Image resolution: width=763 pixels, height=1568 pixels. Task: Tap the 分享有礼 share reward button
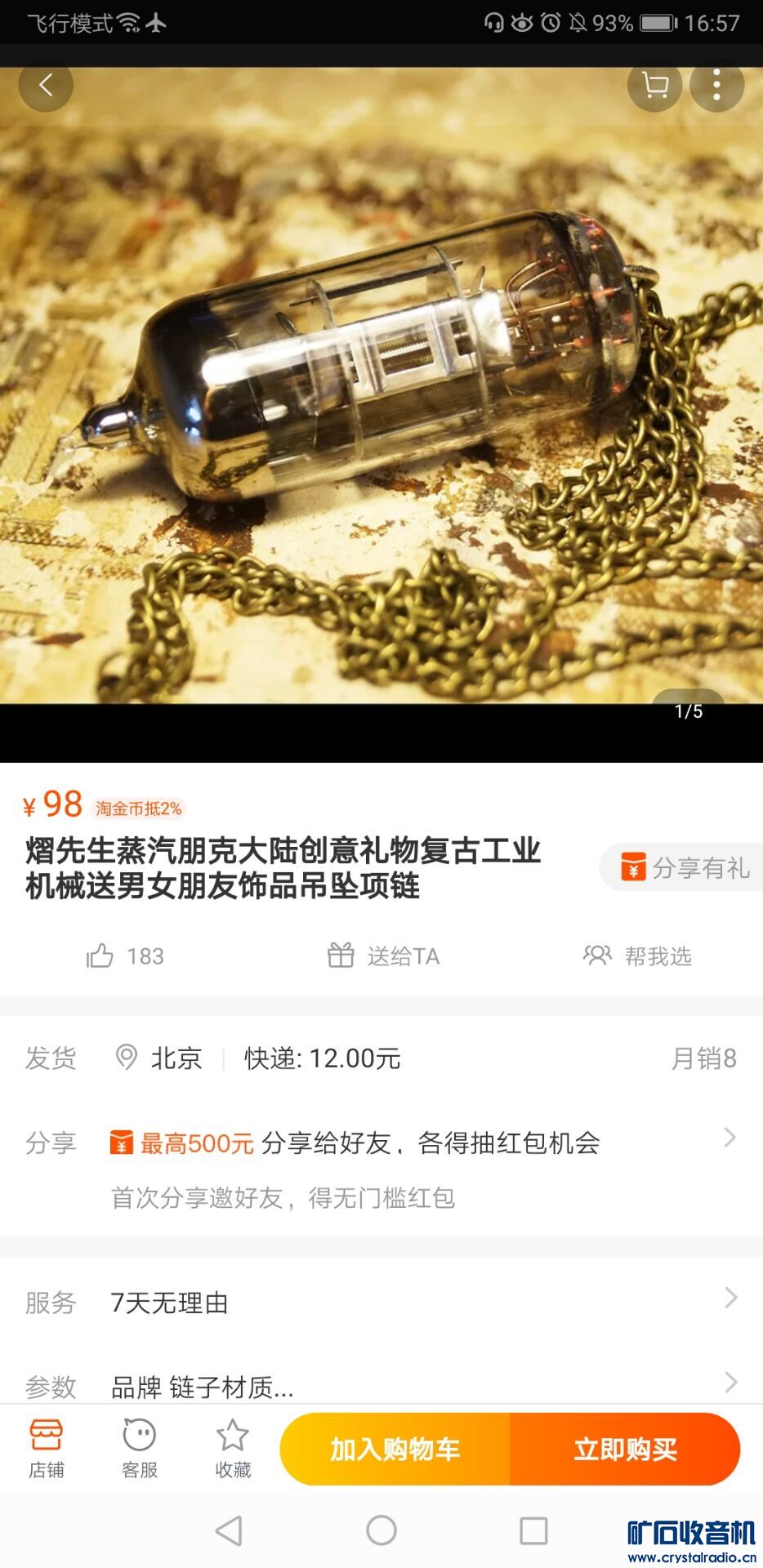point(685,867)
